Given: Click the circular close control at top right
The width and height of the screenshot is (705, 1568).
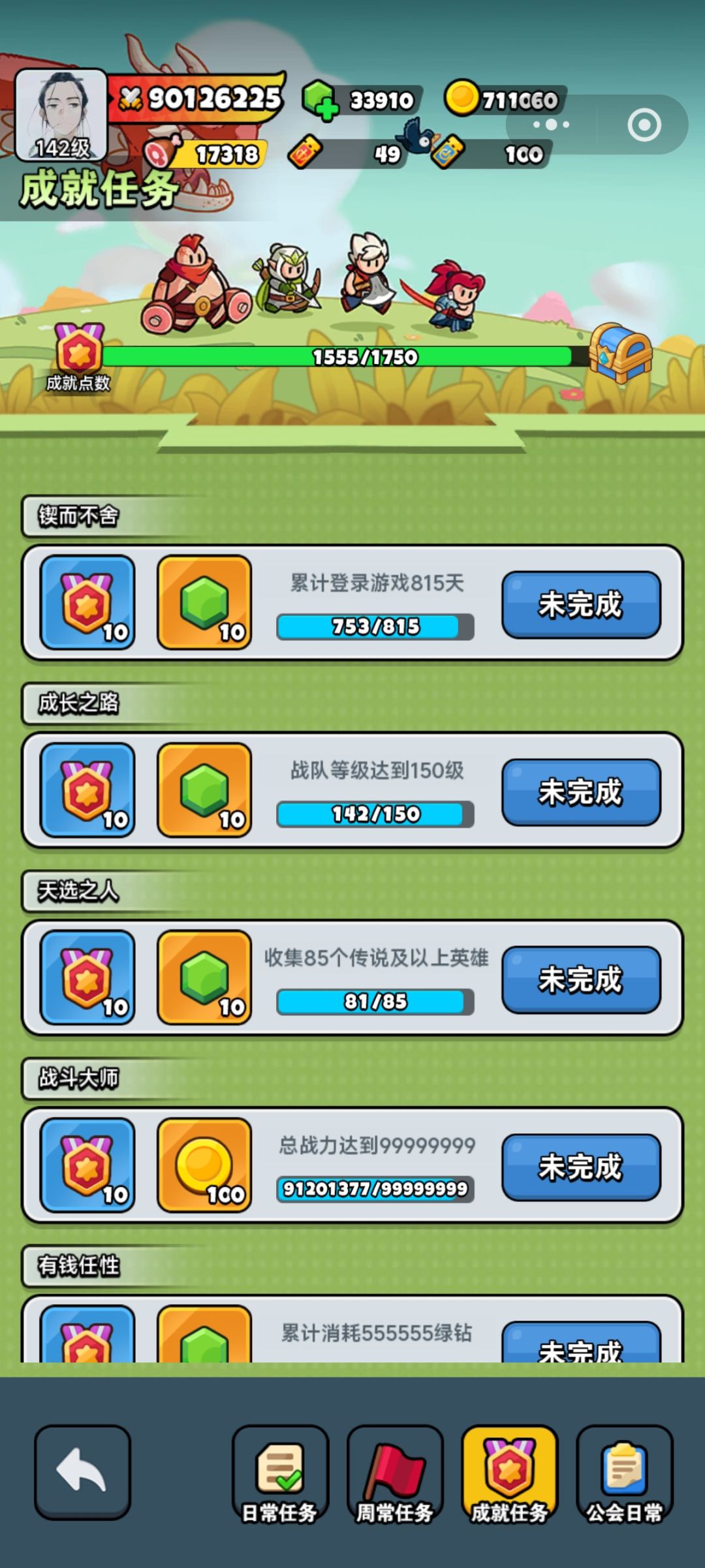Looking at the screenshot, I should 643,124.
